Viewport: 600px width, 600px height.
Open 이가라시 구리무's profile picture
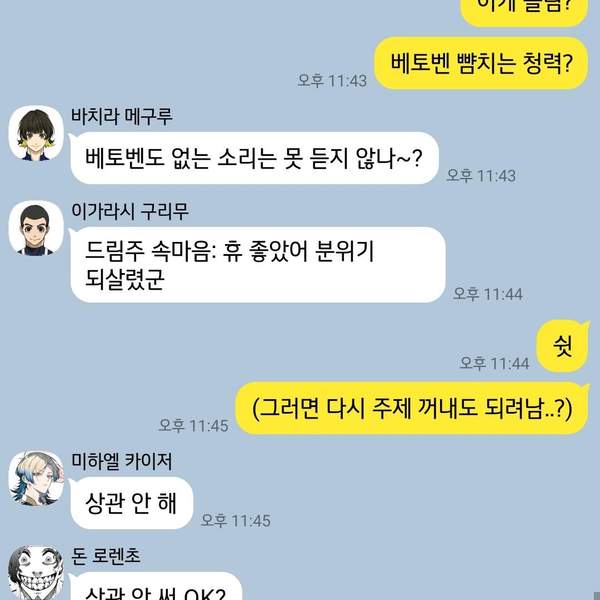[x=37, y=226]
